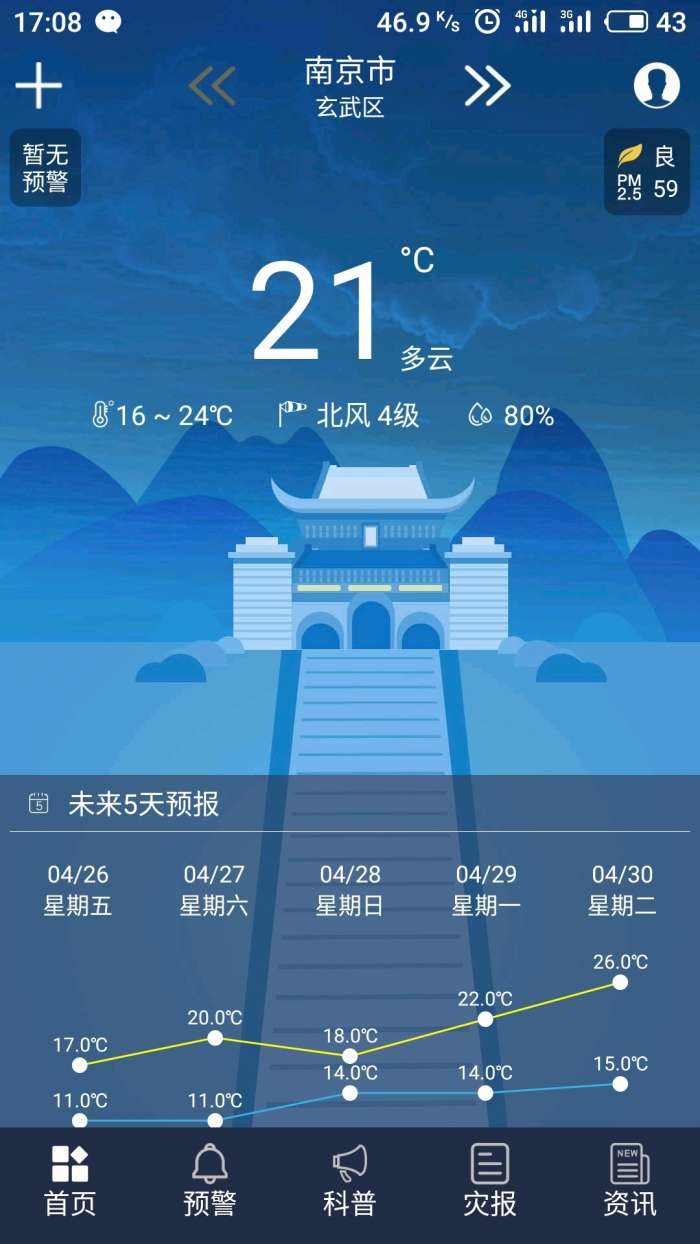Open the 暂无预警 warning badge
The image size is (700, 1244).
pyautogui.click(x=45, y=168)
